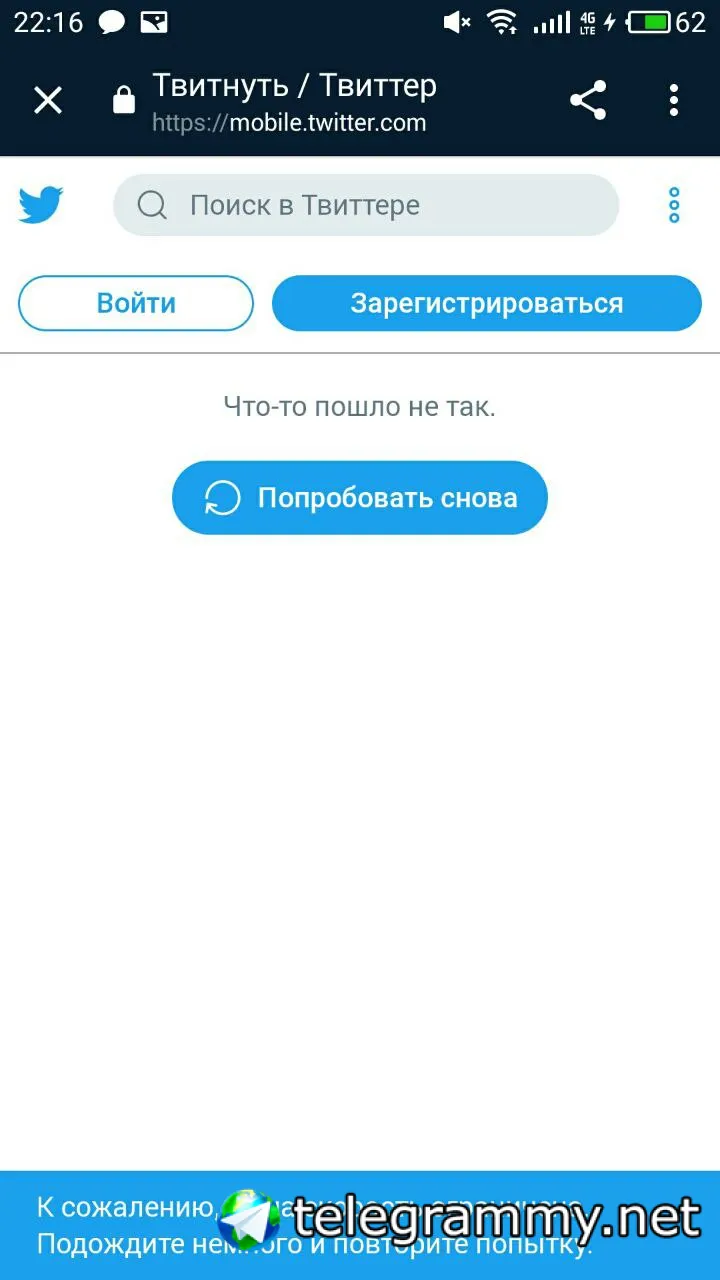Retry loading with 'Попробовать снова'
This screenshot has height=1280, width=720.
coord(360,497)
